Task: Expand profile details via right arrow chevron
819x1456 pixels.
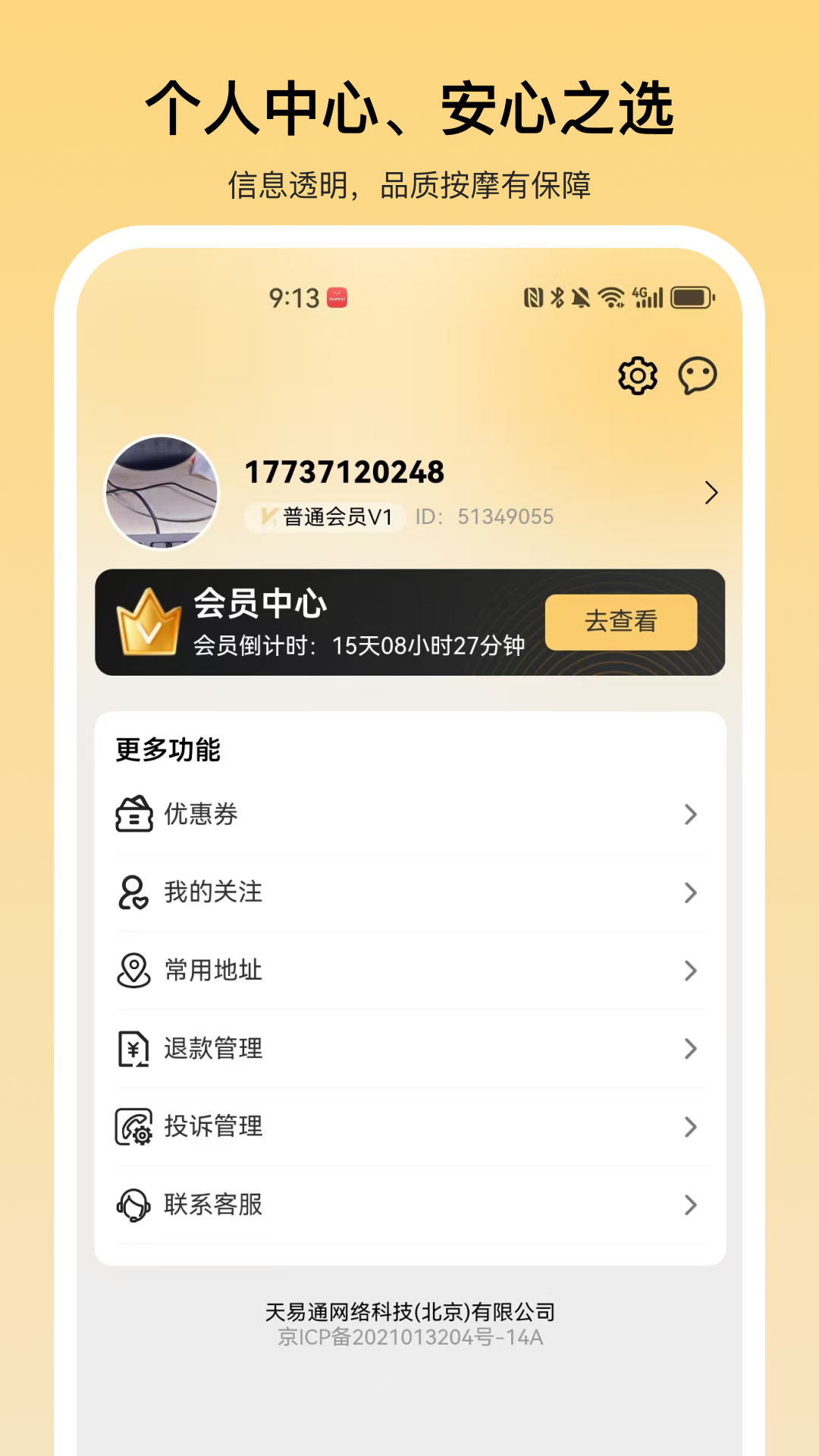Action: (711, 493)
